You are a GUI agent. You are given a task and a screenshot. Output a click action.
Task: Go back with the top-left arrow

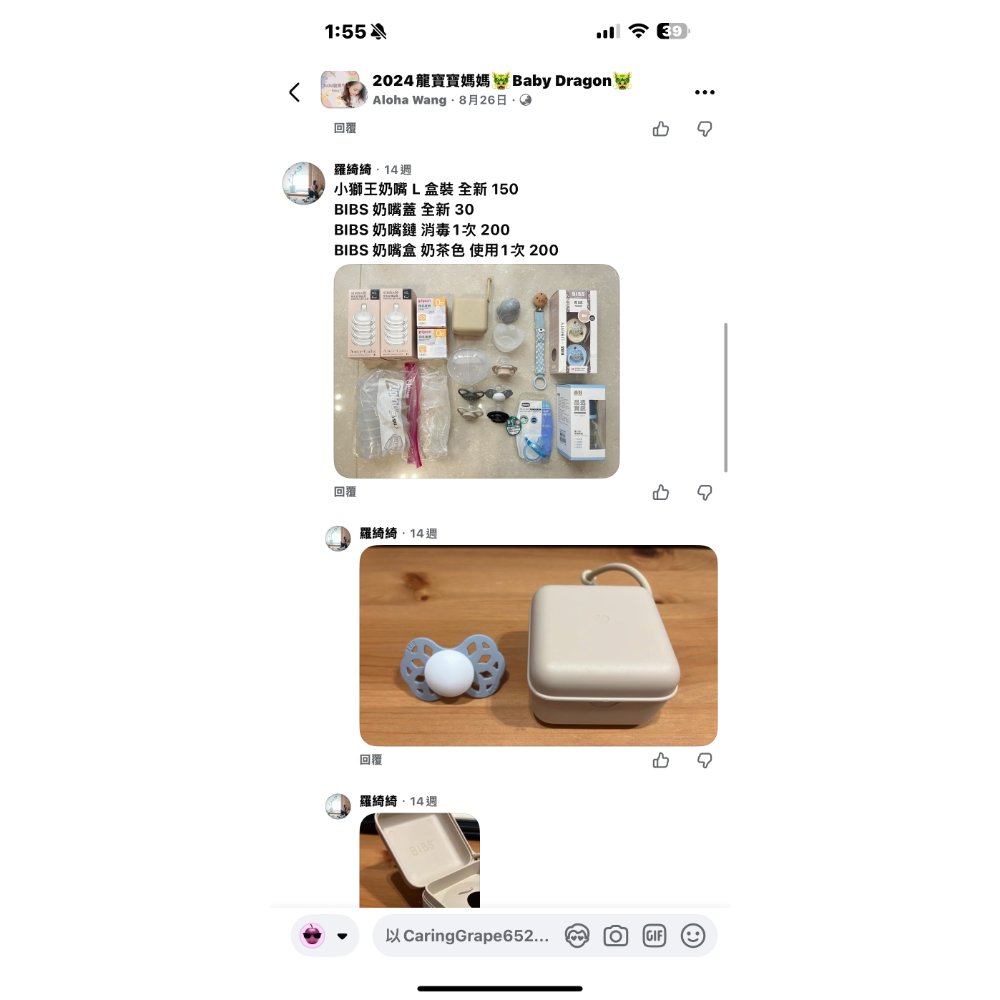[294, 92]
